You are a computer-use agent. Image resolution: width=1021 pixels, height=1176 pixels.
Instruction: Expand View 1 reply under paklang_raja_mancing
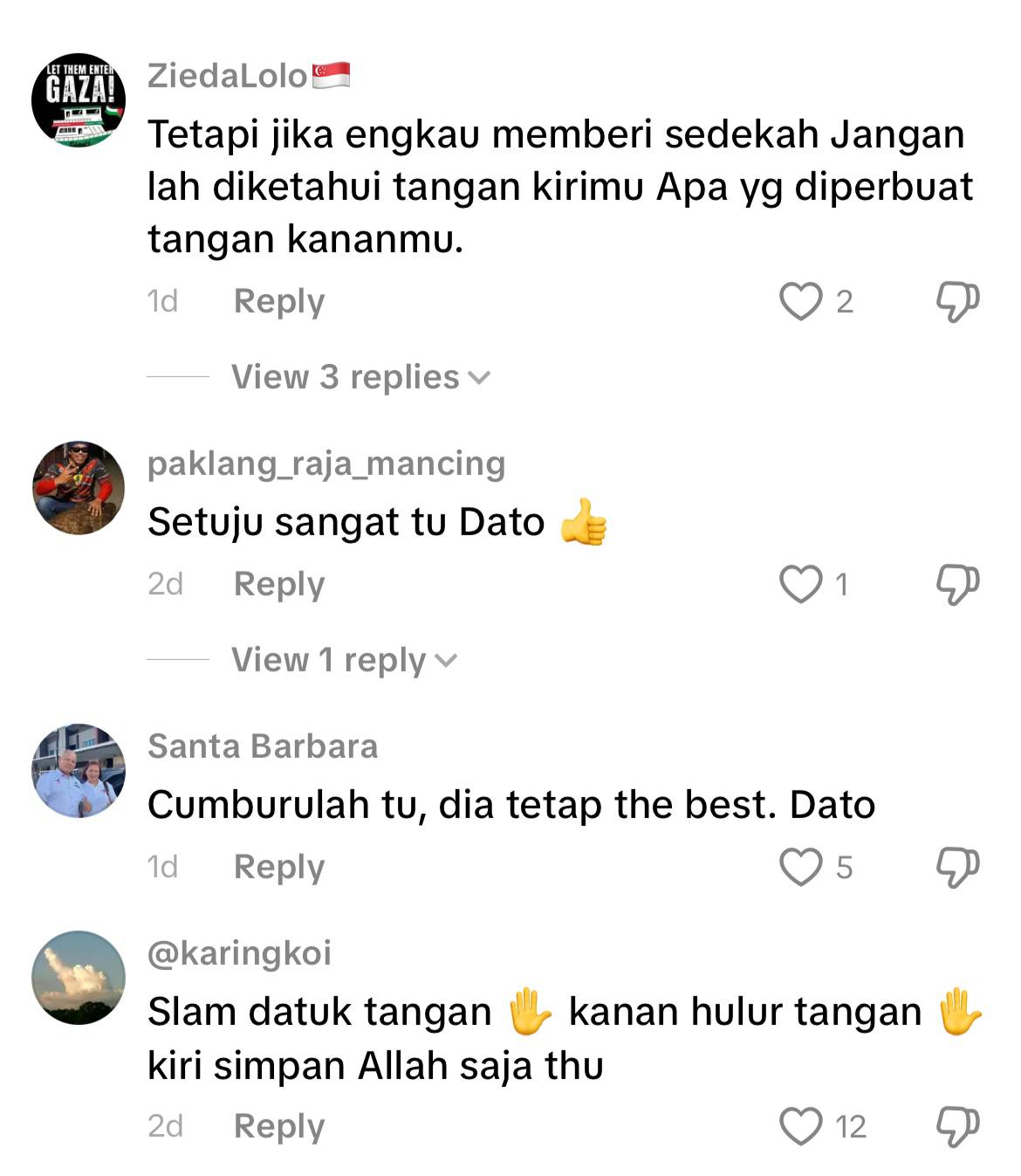tap(344, 660)
